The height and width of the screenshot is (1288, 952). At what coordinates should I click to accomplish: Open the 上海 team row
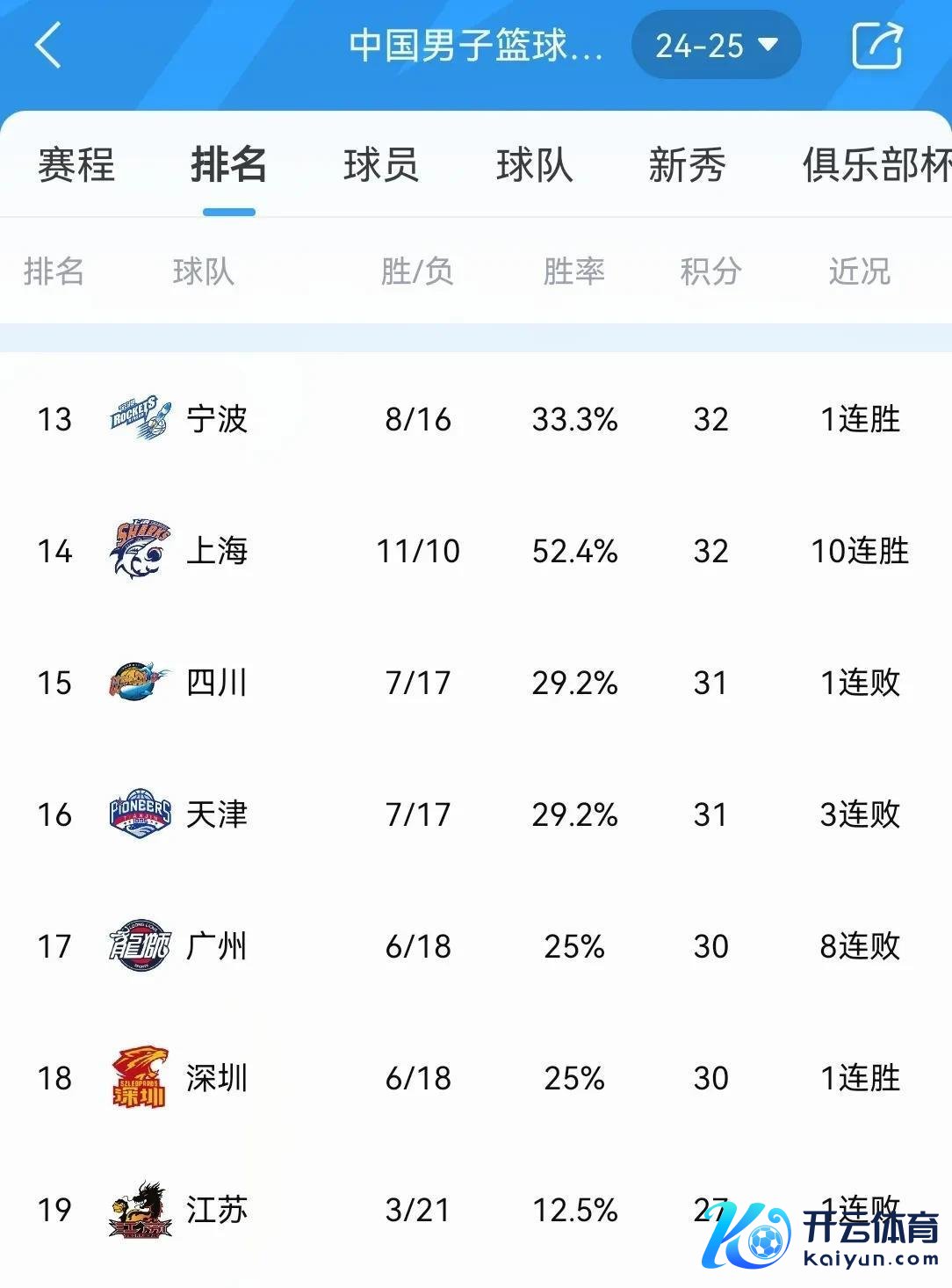[216, 551]
